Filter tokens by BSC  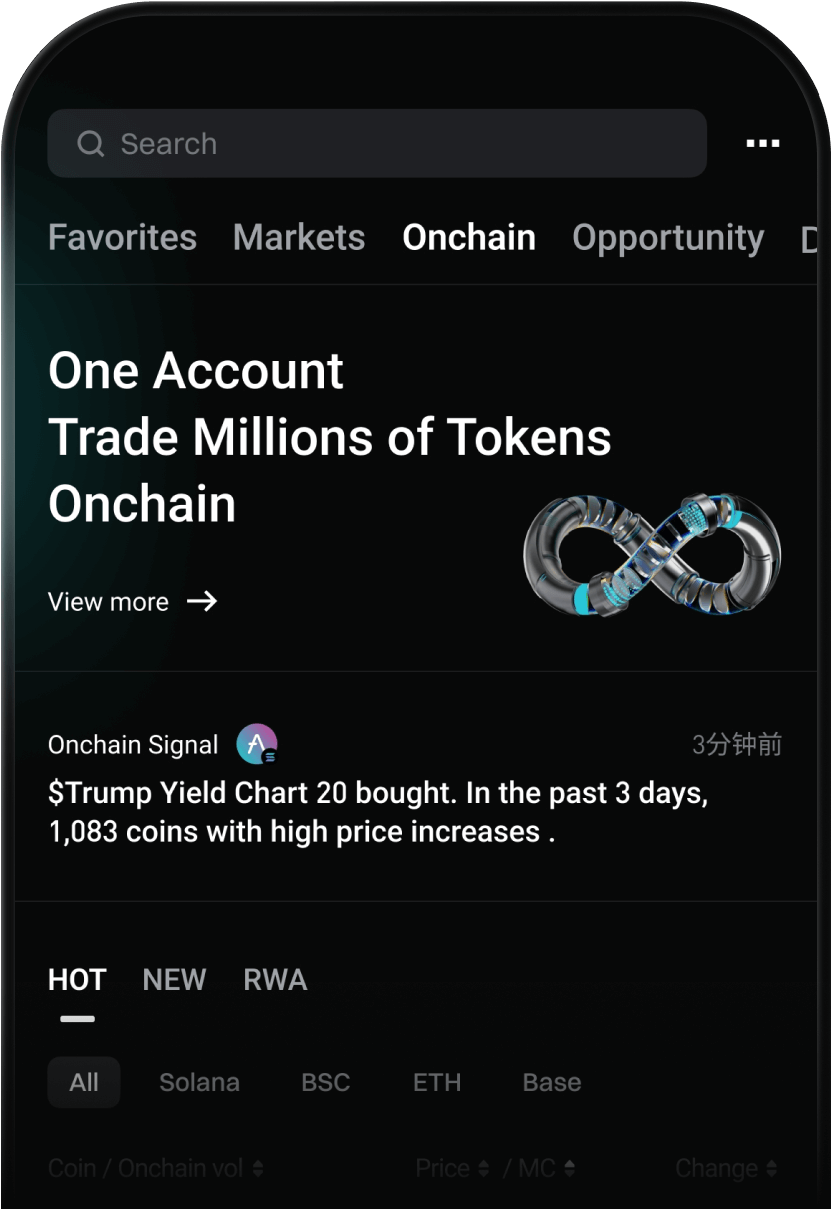tap(326, 1082)
